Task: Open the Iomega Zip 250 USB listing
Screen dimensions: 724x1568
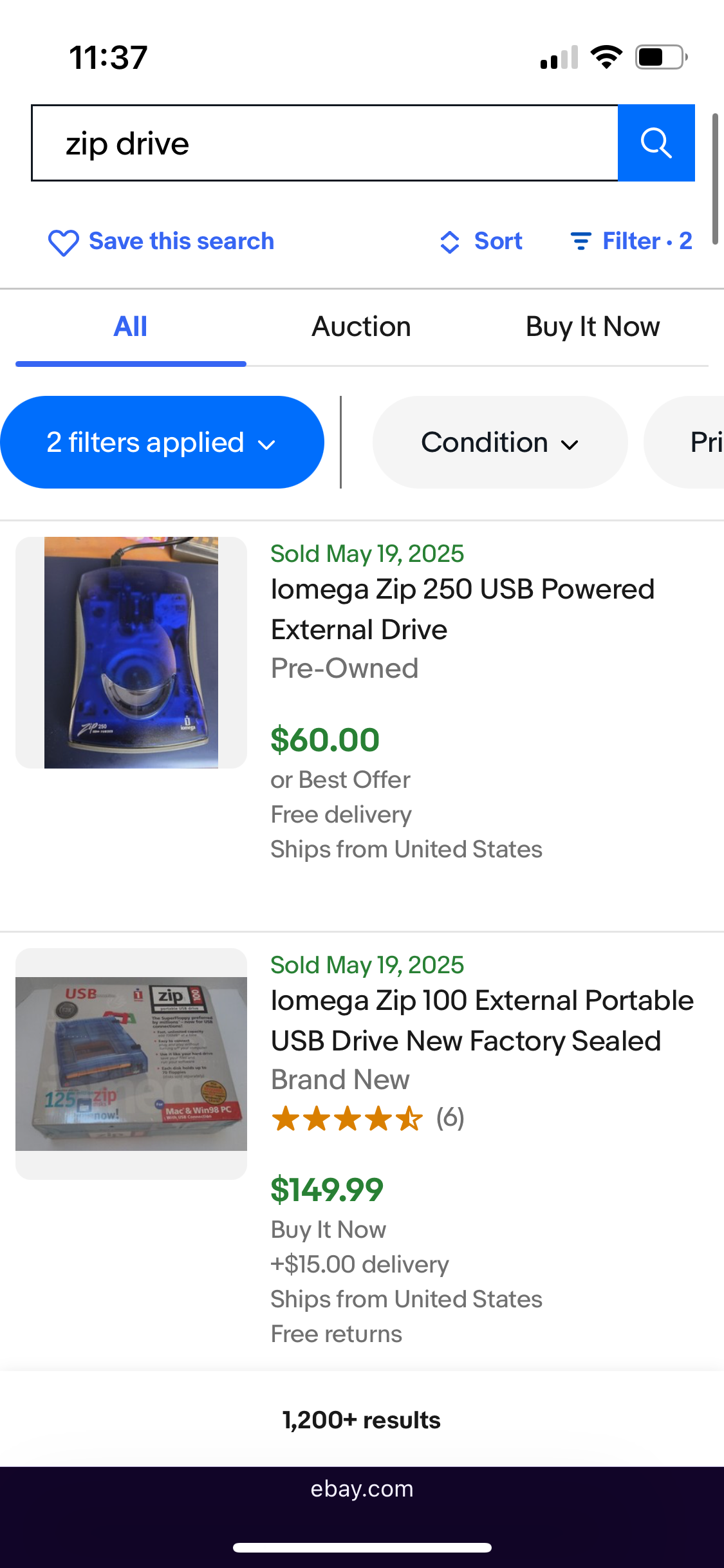Action: coord(462,609)
